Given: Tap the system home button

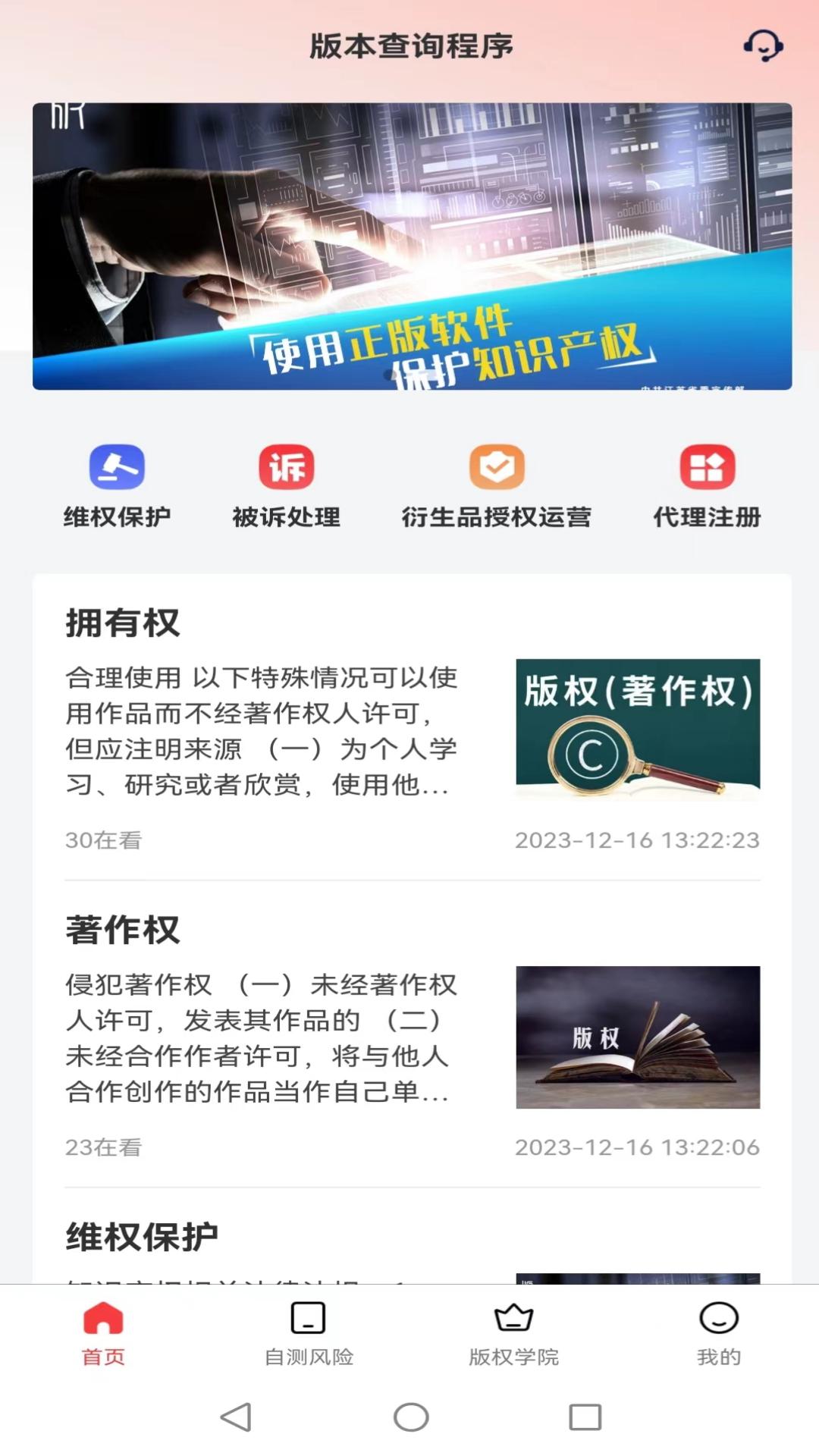Looking at the screenshot, I should point(411,1417).
